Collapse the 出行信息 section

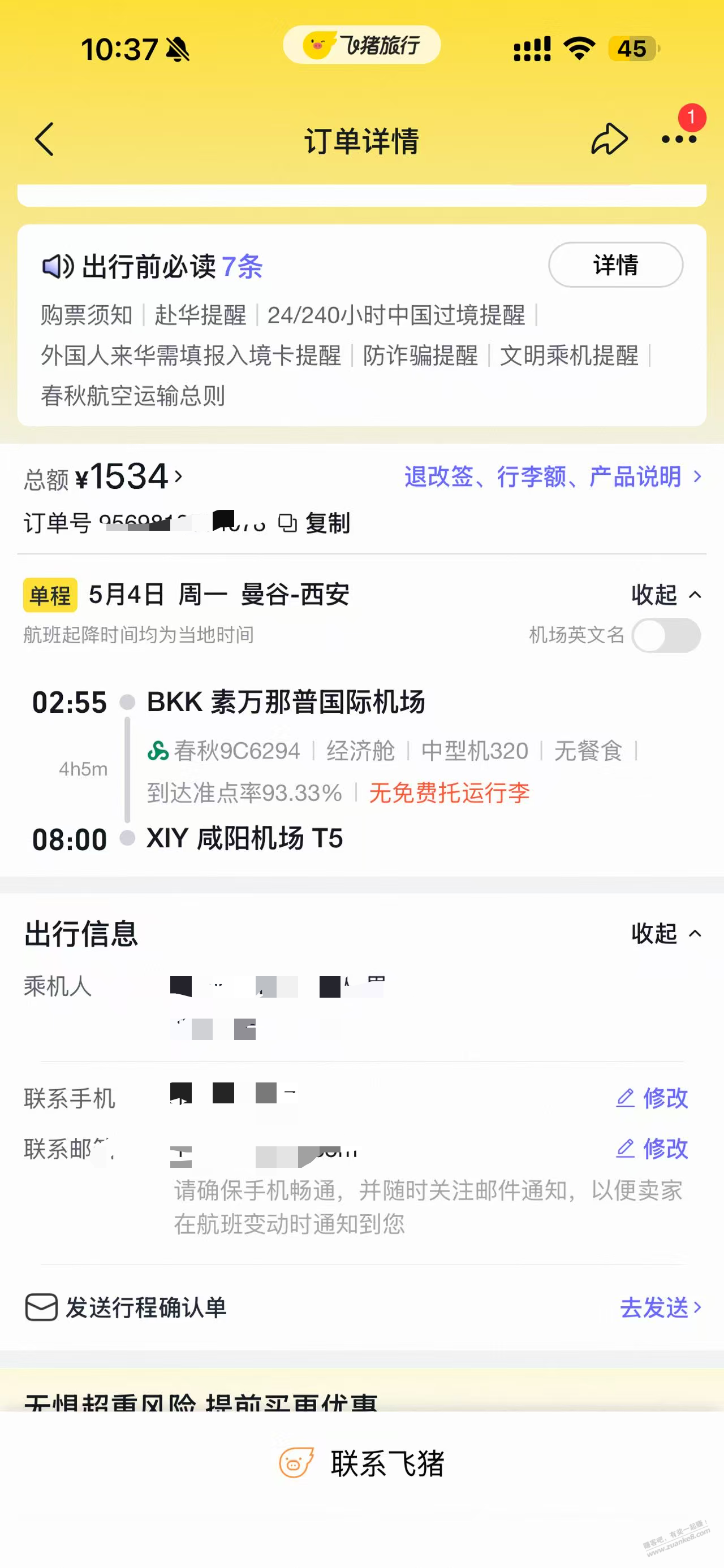point(666,933)
